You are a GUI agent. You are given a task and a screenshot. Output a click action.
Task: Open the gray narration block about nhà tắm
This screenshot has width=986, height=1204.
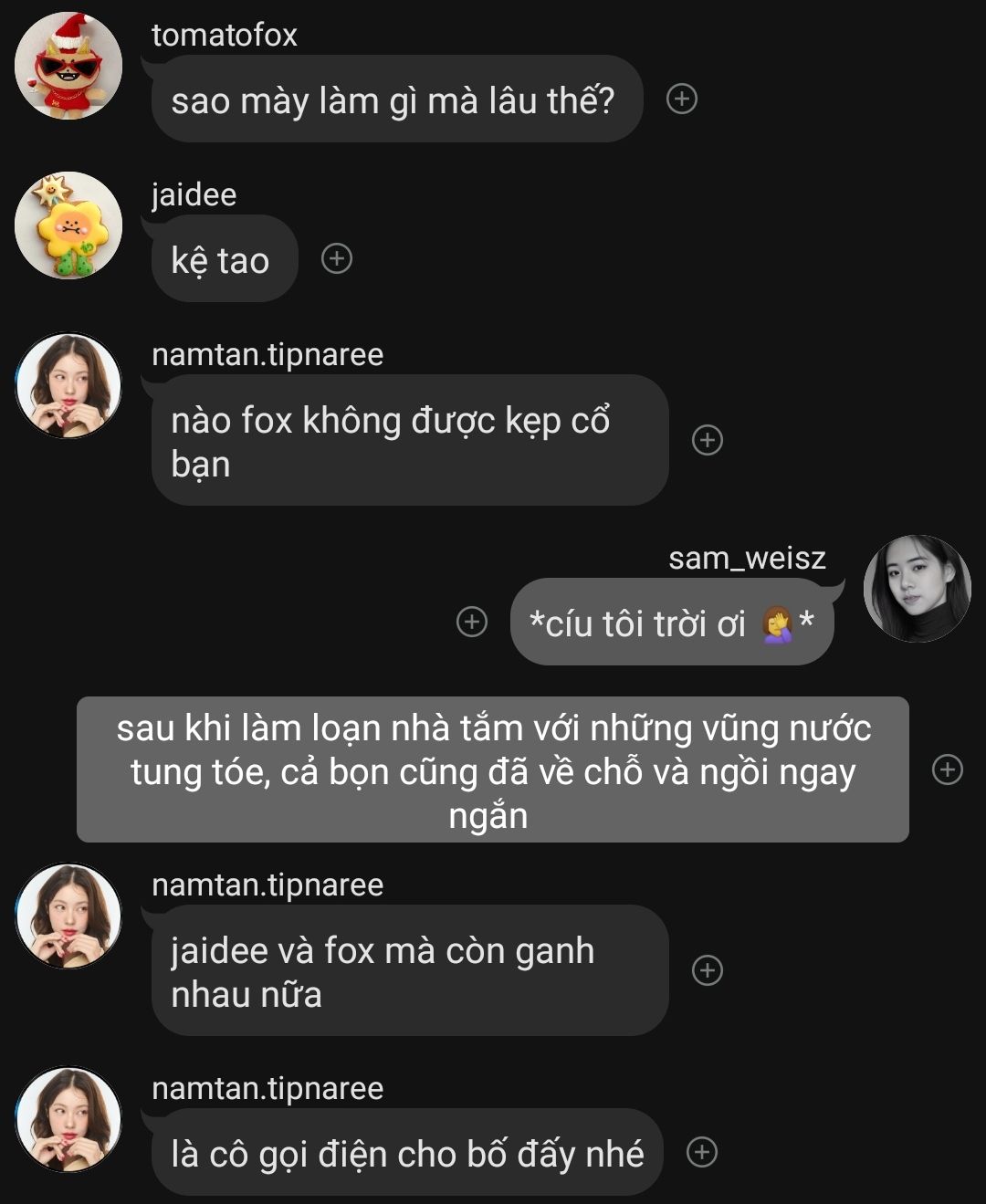tap(493, 770)
